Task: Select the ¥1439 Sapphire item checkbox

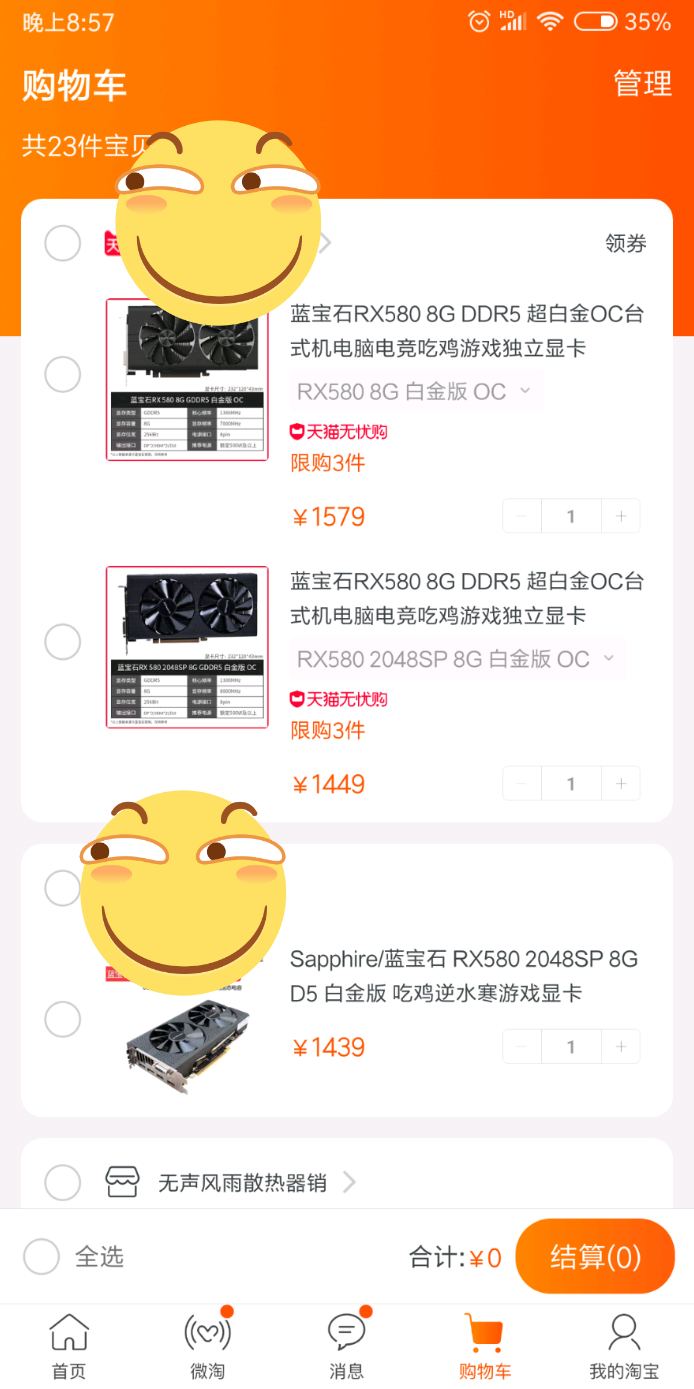Action: tap(63, 1019)
